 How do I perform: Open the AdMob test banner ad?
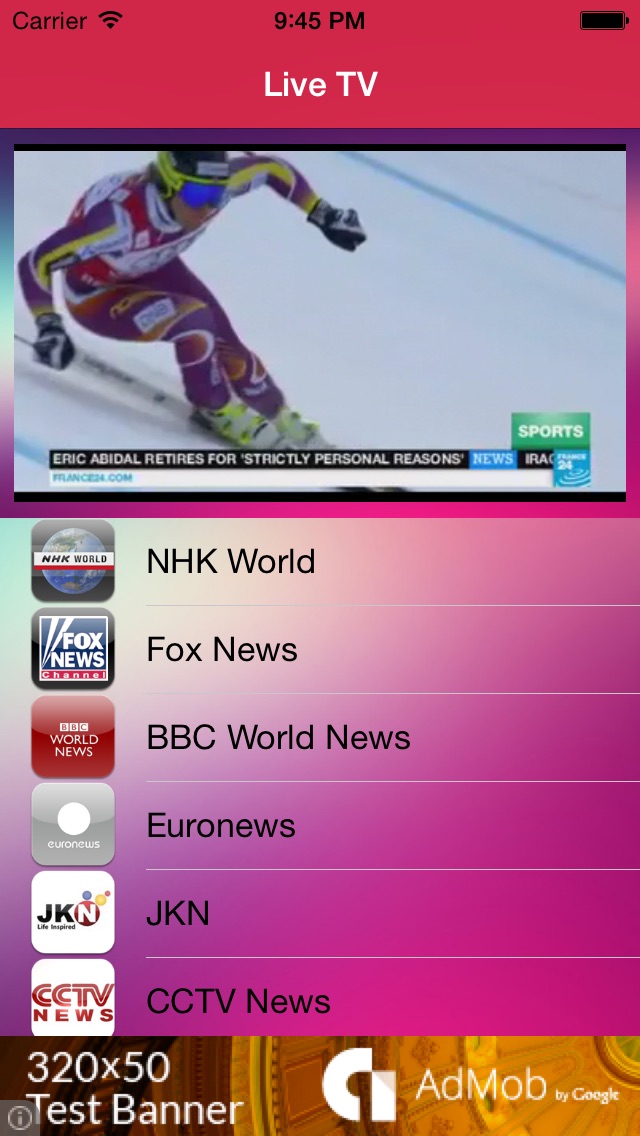(x=320, y=1086)
